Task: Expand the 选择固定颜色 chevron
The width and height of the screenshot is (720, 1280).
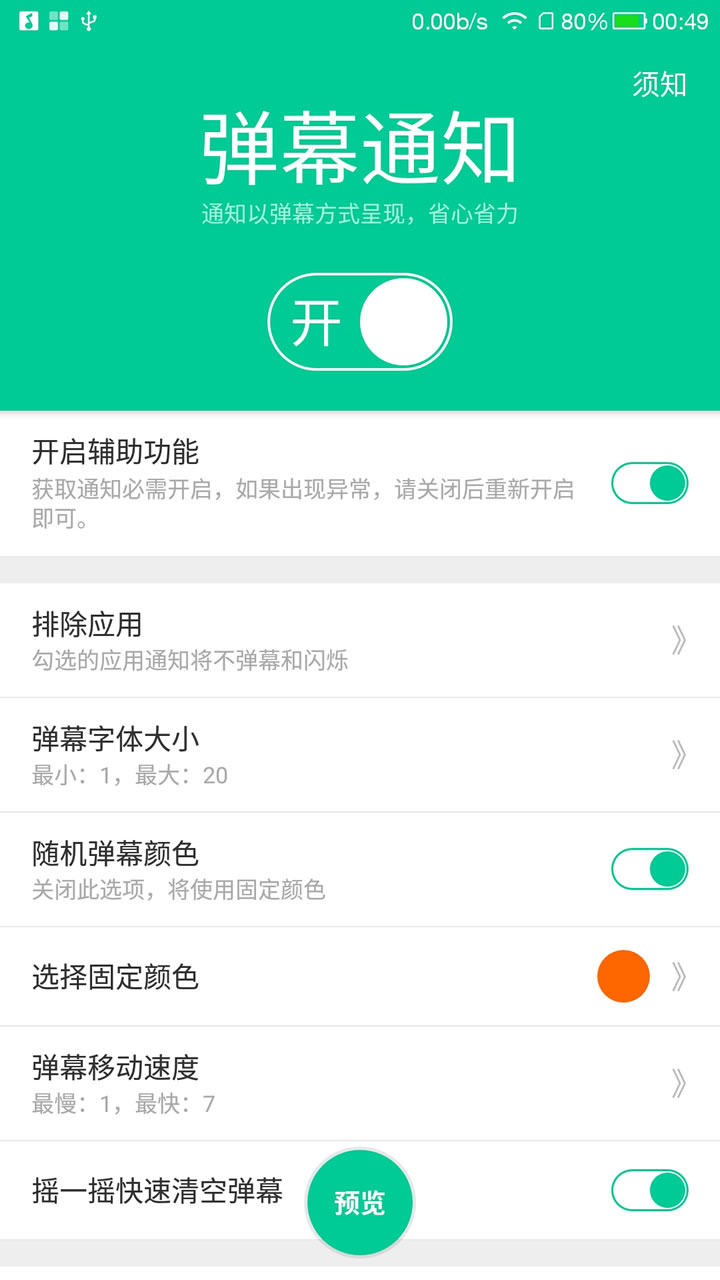Action: click(679, 976)
